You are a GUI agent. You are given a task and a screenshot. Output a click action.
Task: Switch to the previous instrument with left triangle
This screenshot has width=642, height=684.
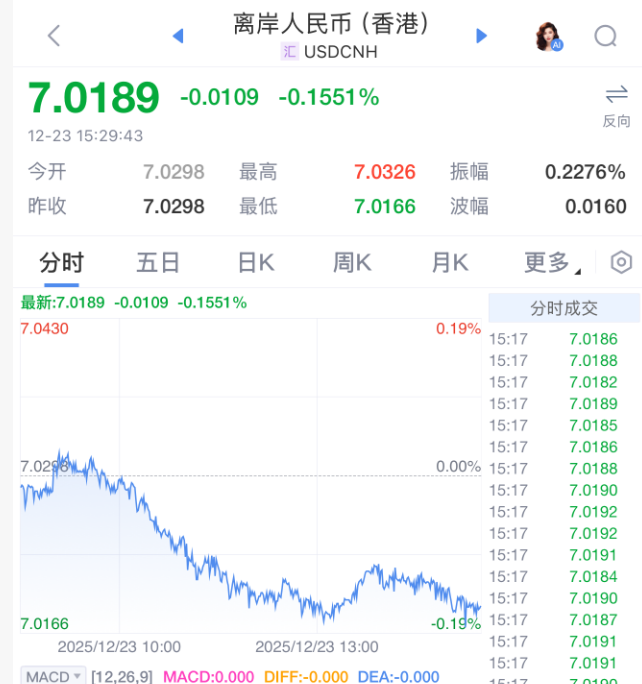(x=178, y=36)
